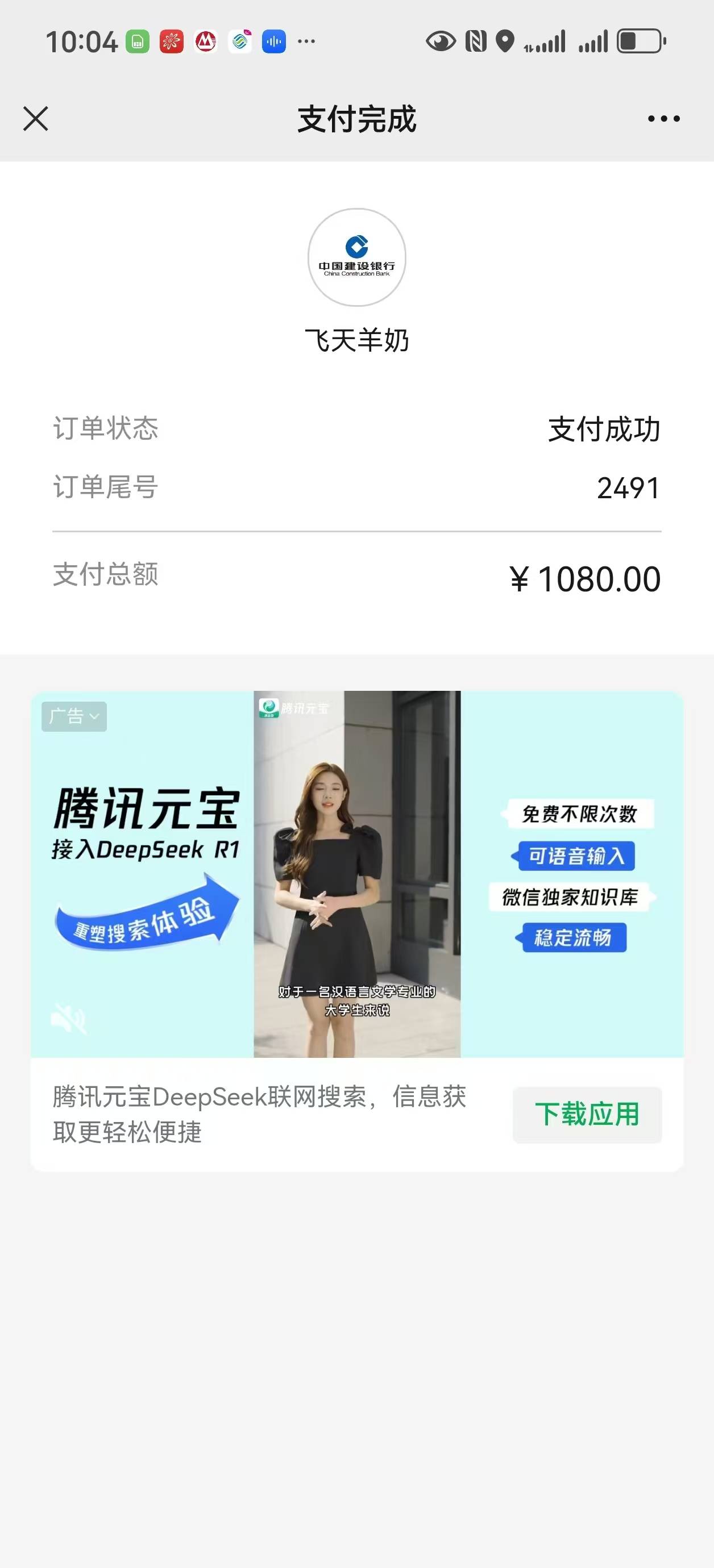
Task: Open the Tencent Yuanbao ad video
Action: click(x=357, y=874)
